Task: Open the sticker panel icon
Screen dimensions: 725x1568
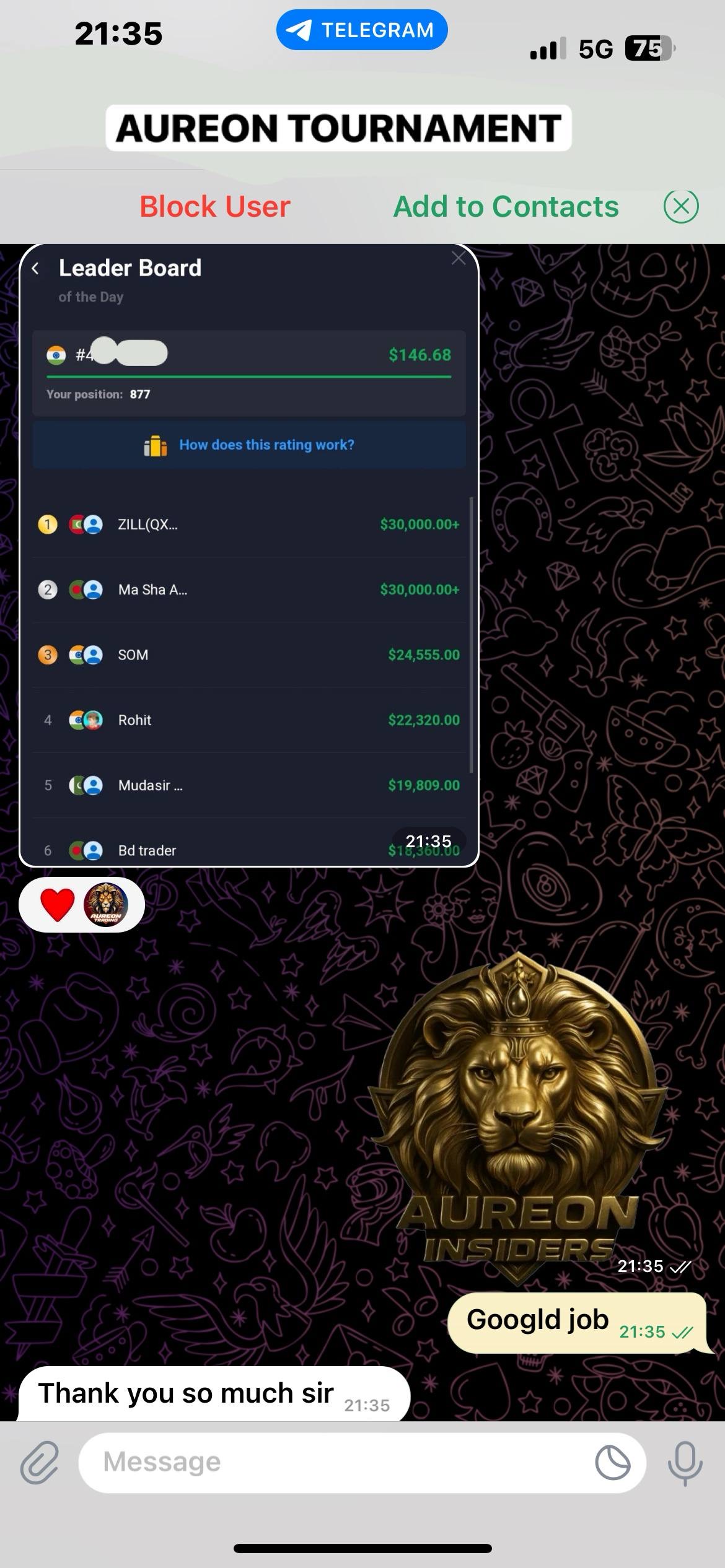Action: pyautogui.click(x=612, y=1463)
